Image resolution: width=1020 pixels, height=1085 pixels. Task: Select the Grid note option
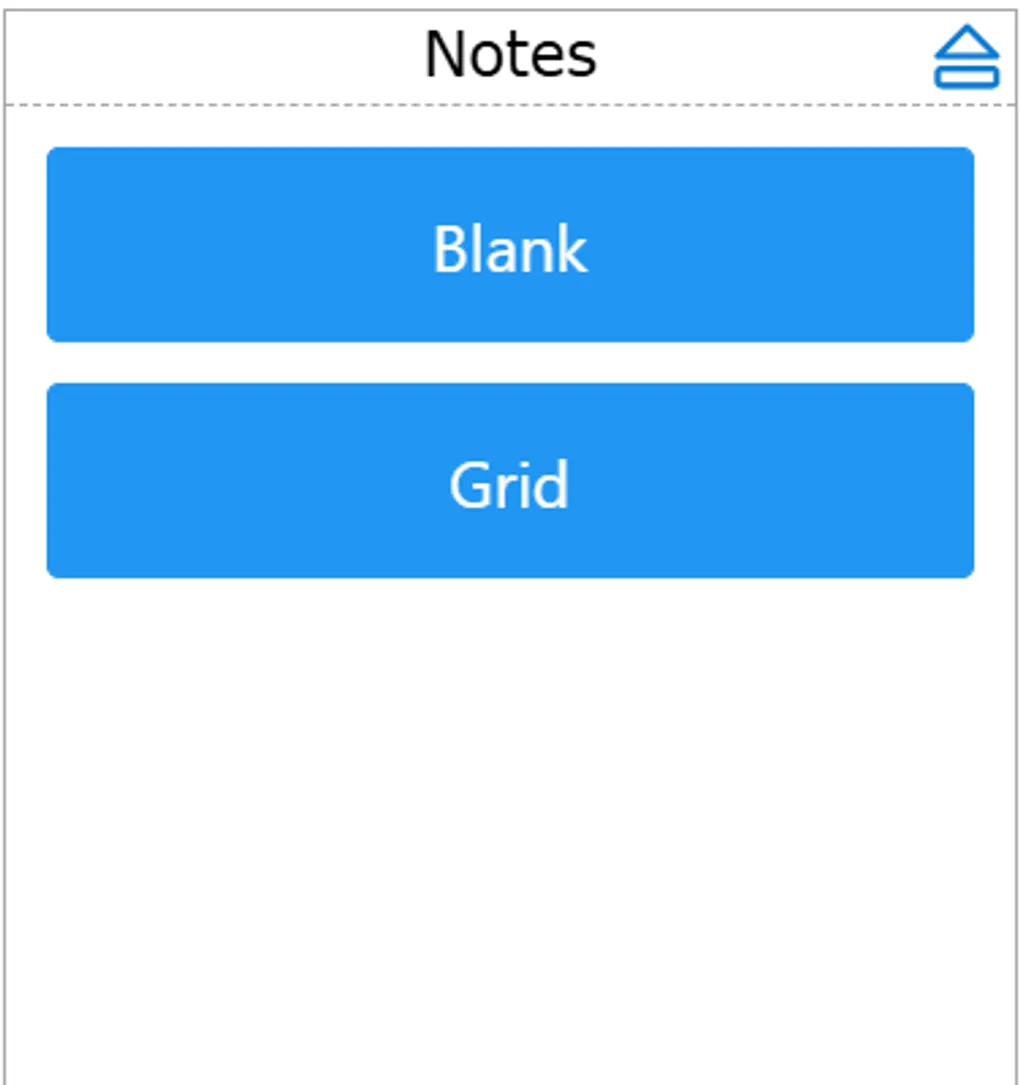pyautogui.click(x=510, y=481)
